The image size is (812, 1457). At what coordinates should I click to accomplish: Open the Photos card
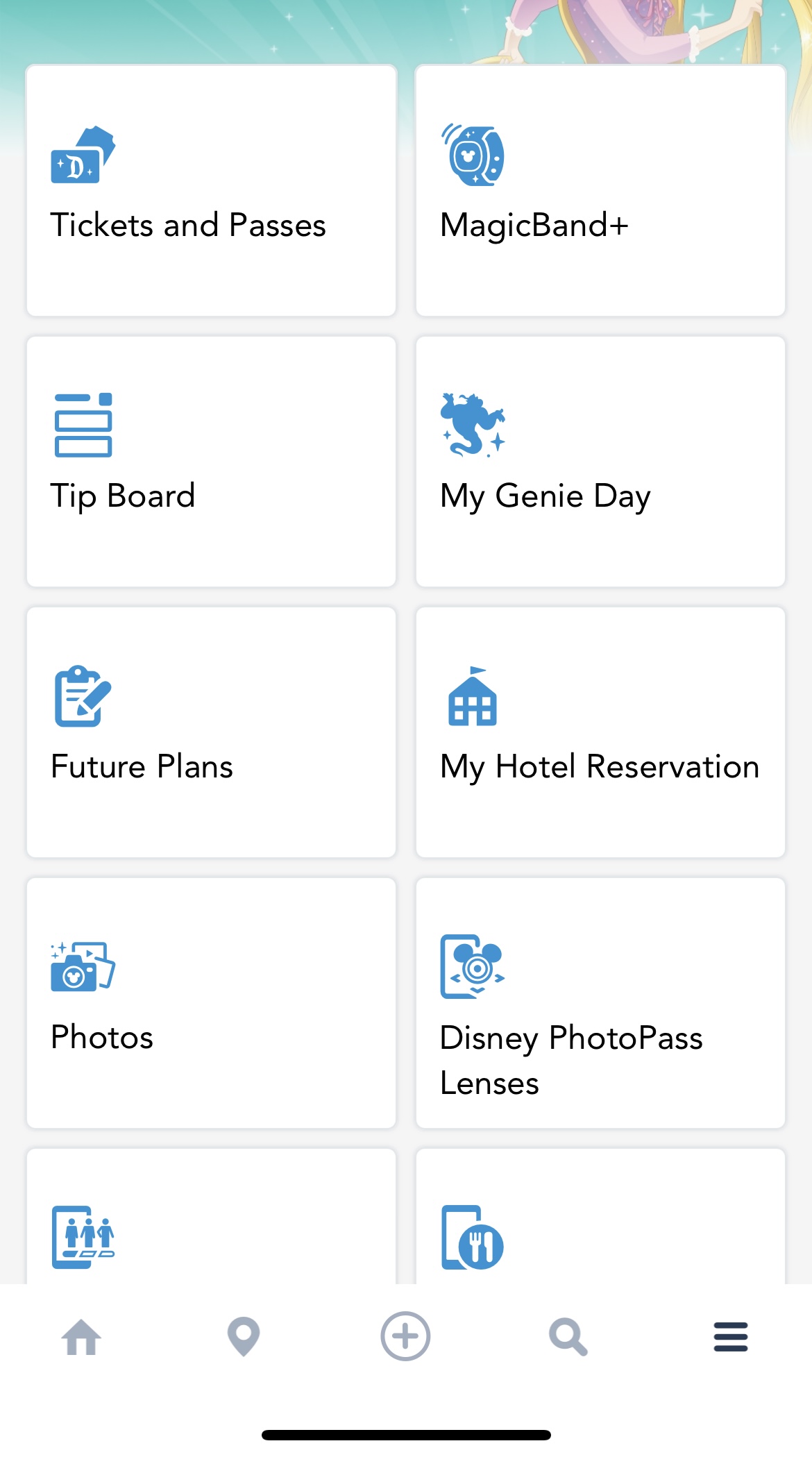point(211,1003)
